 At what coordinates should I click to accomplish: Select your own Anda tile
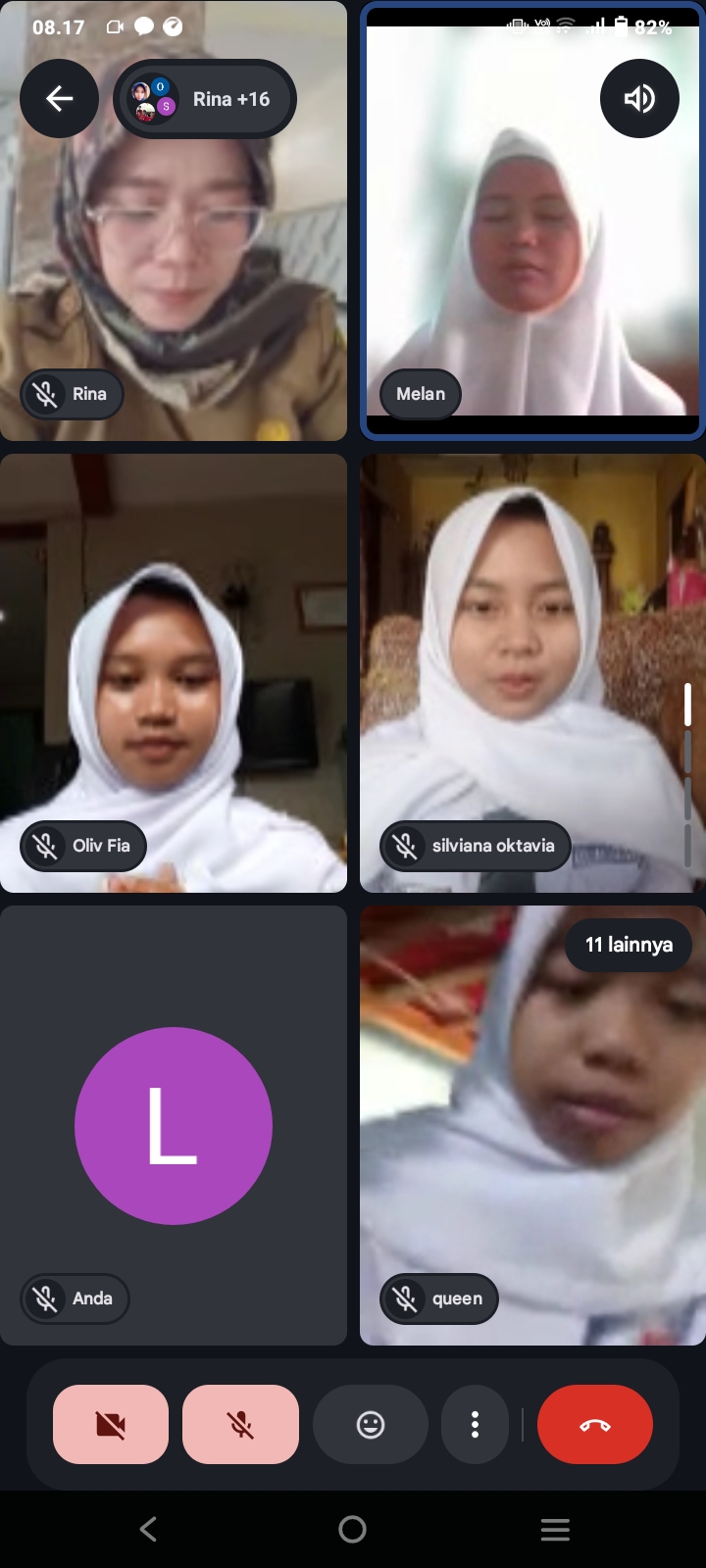click(174, 1125)
